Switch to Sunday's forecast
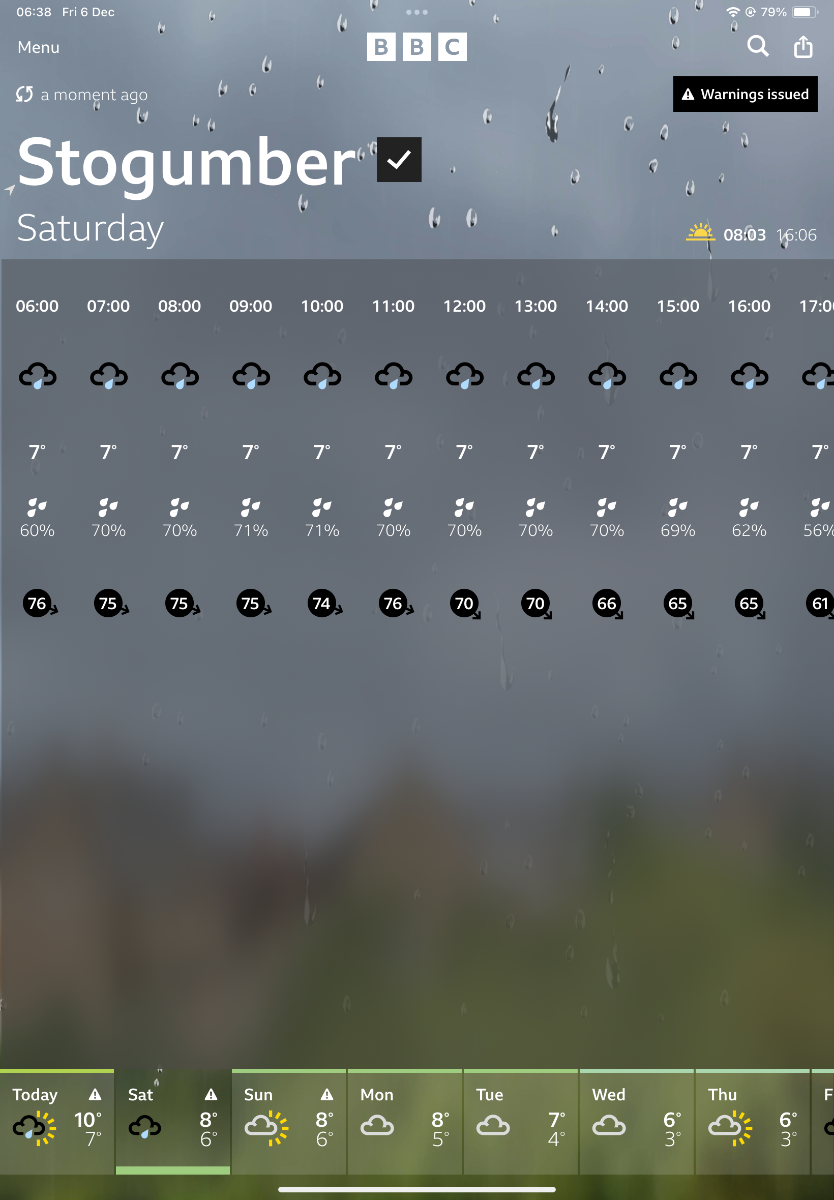Screen dimensions: 834x1200 [x=289, y=1120]
